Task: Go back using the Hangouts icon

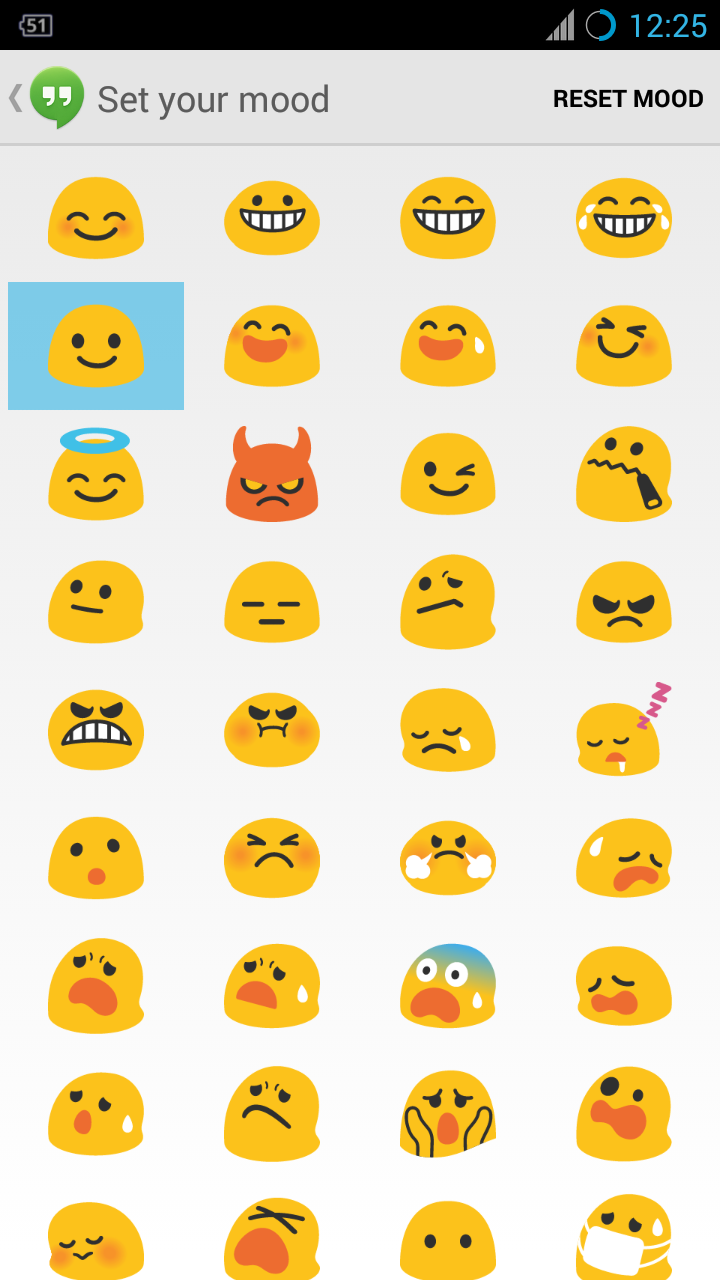Action: coord(55,98)
